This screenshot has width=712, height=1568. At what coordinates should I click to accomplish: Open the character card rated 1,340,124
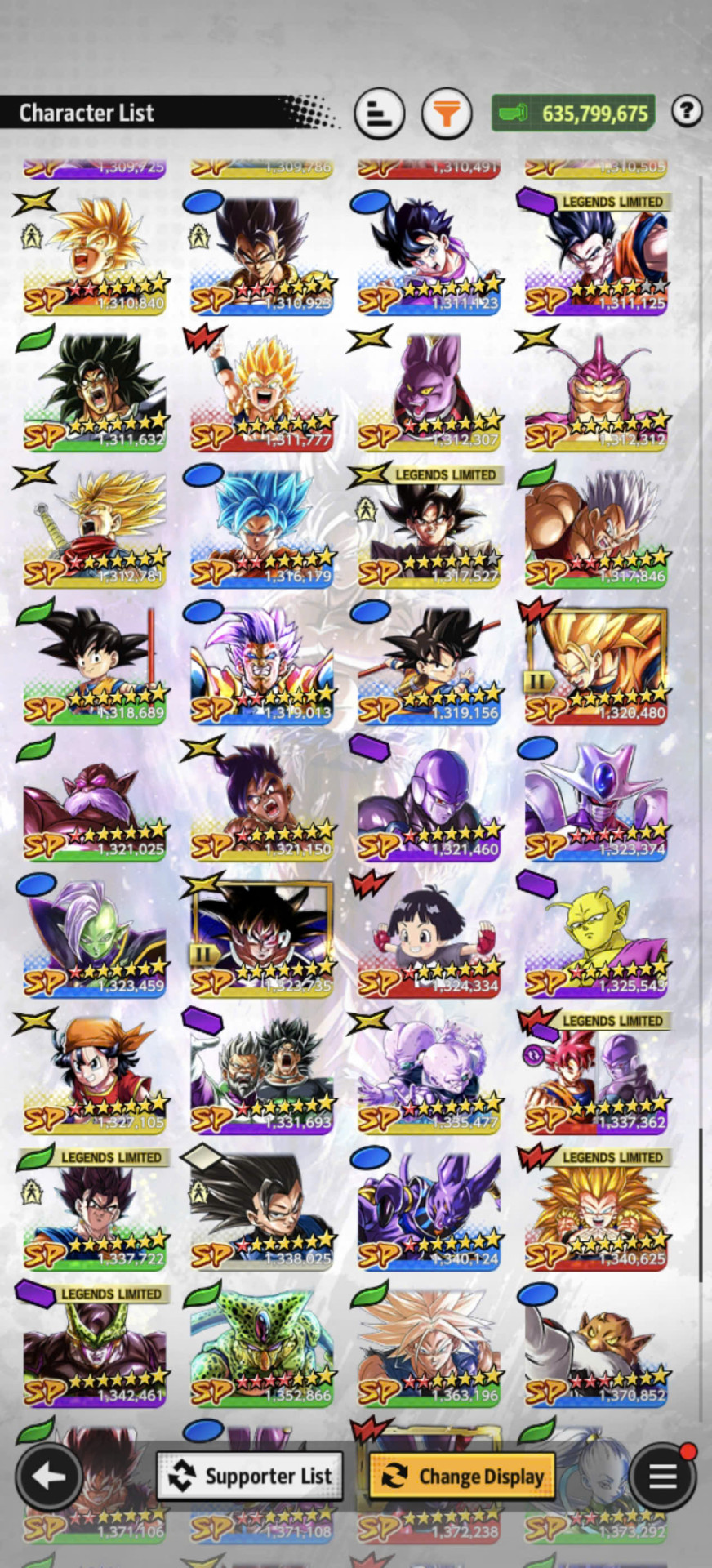pos(429,1209)
